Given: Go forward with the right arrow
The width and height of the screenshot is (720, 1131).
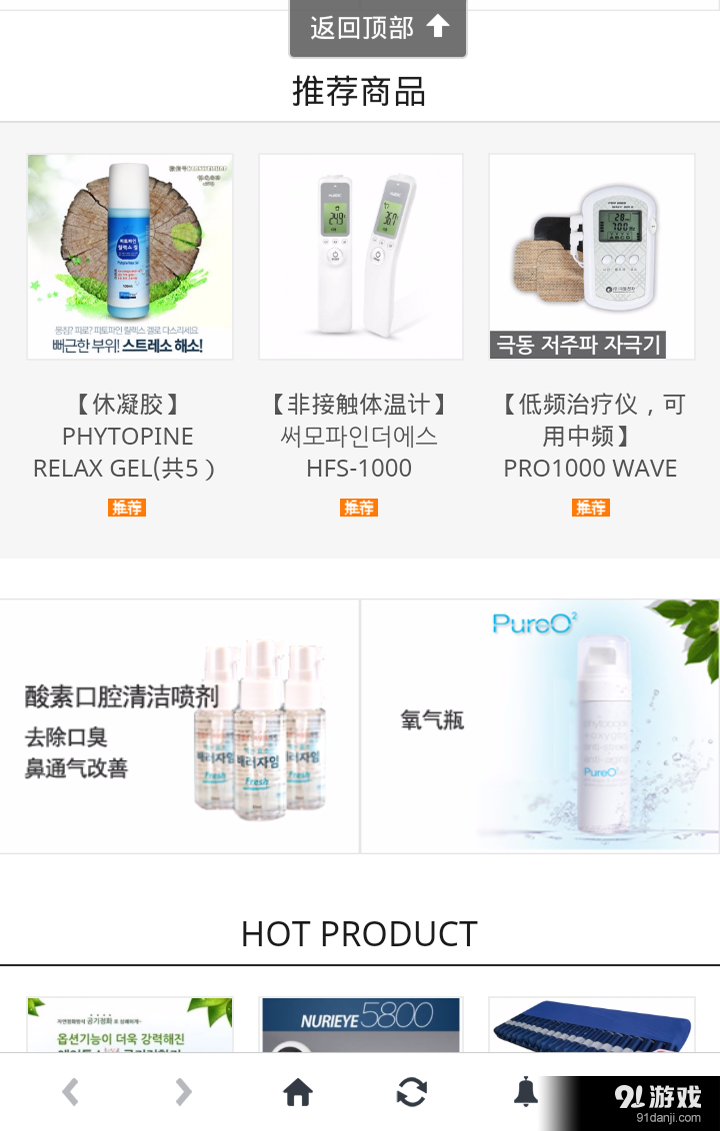Looking at the screenshot, I should point(183,1092).
